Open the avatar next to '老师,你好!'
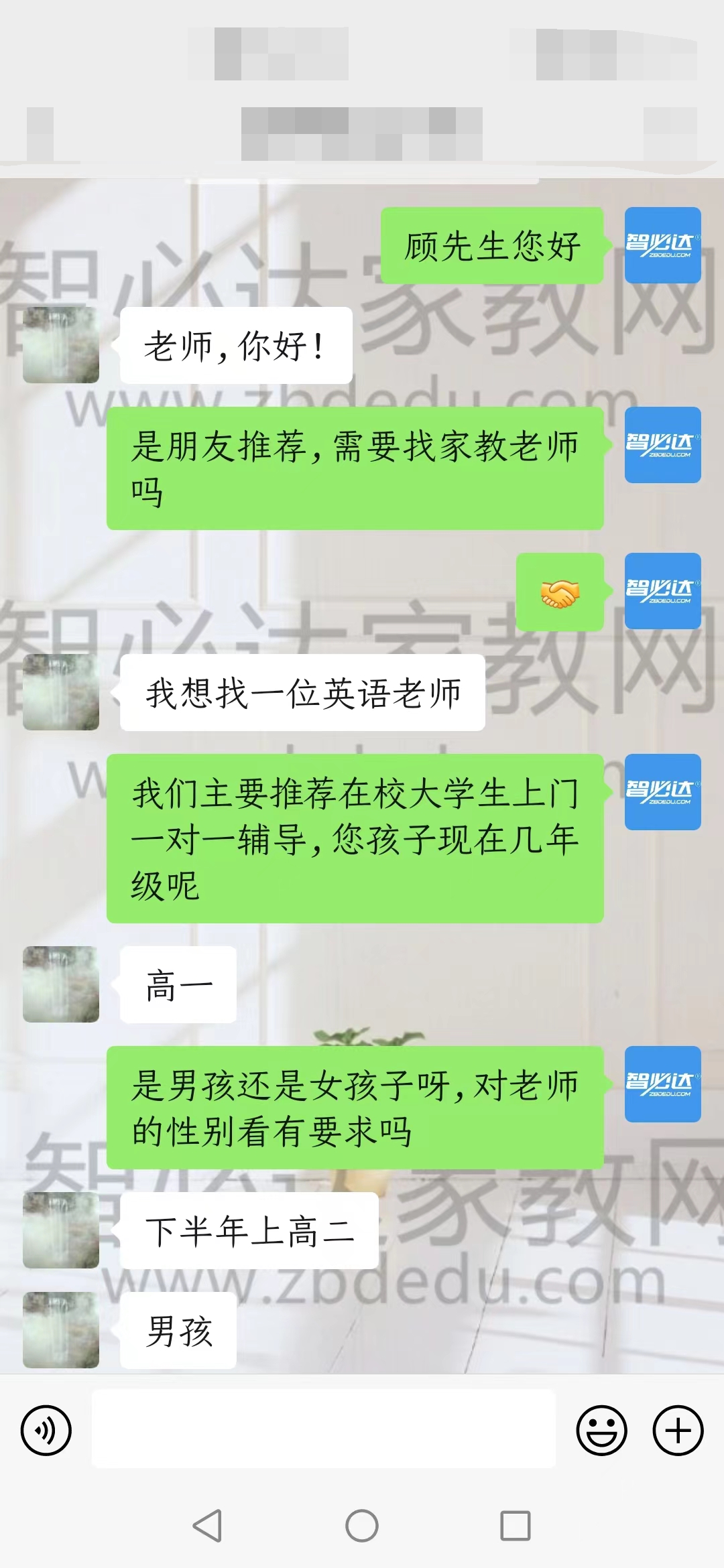 pyautogui.click(x=61, y=345)
